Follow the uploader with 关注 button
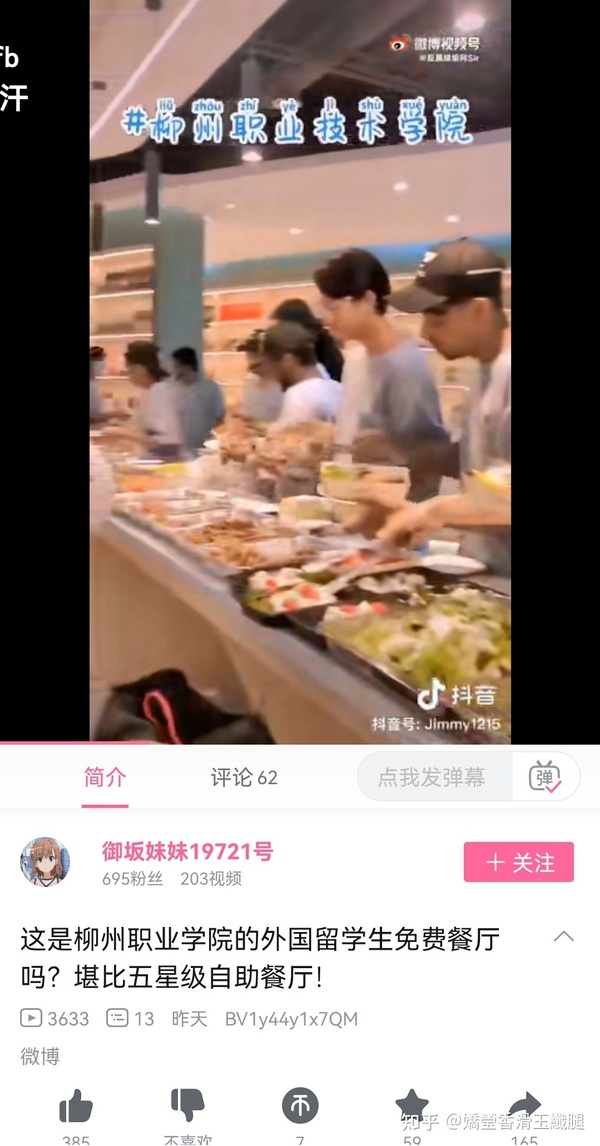 tap(518, 862)
